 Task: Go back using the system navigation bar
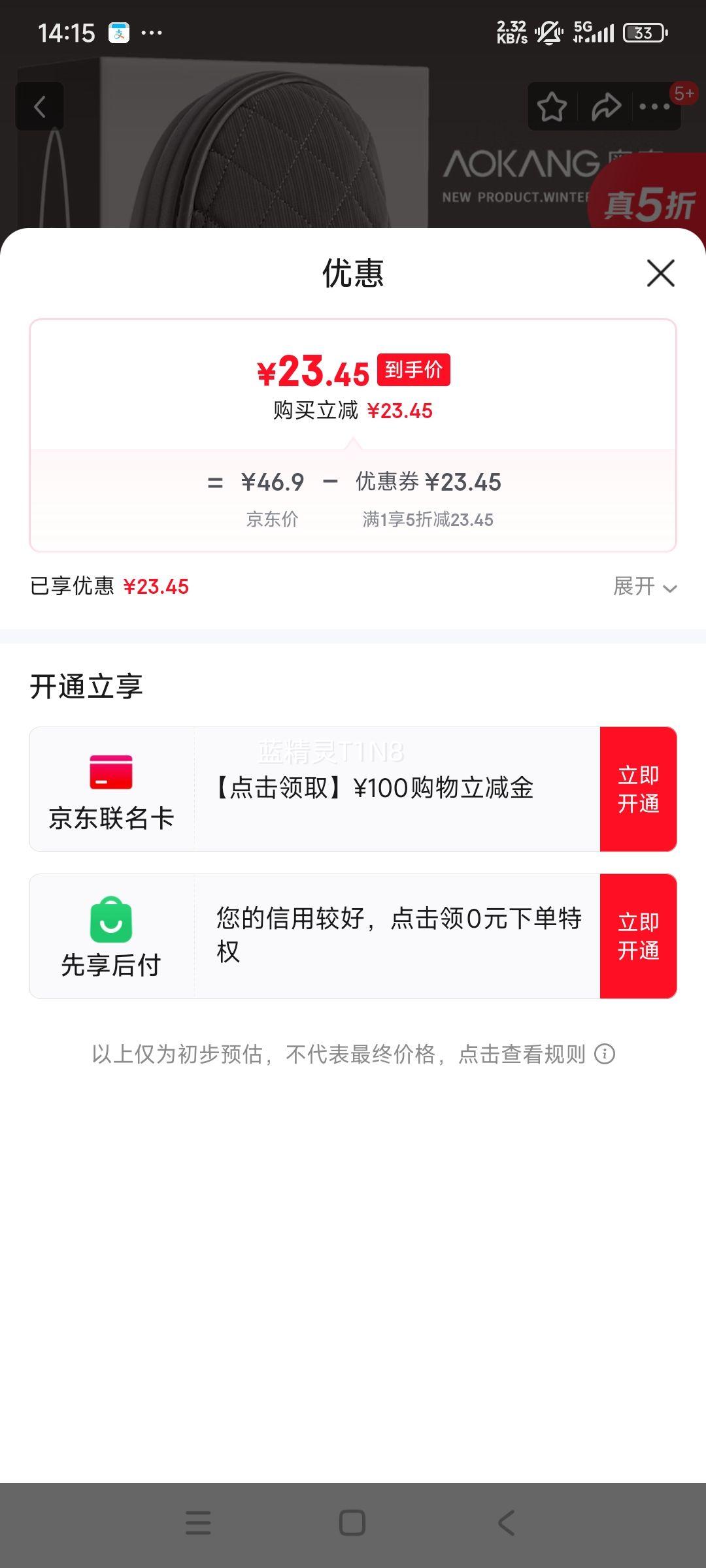[507, 1522]
